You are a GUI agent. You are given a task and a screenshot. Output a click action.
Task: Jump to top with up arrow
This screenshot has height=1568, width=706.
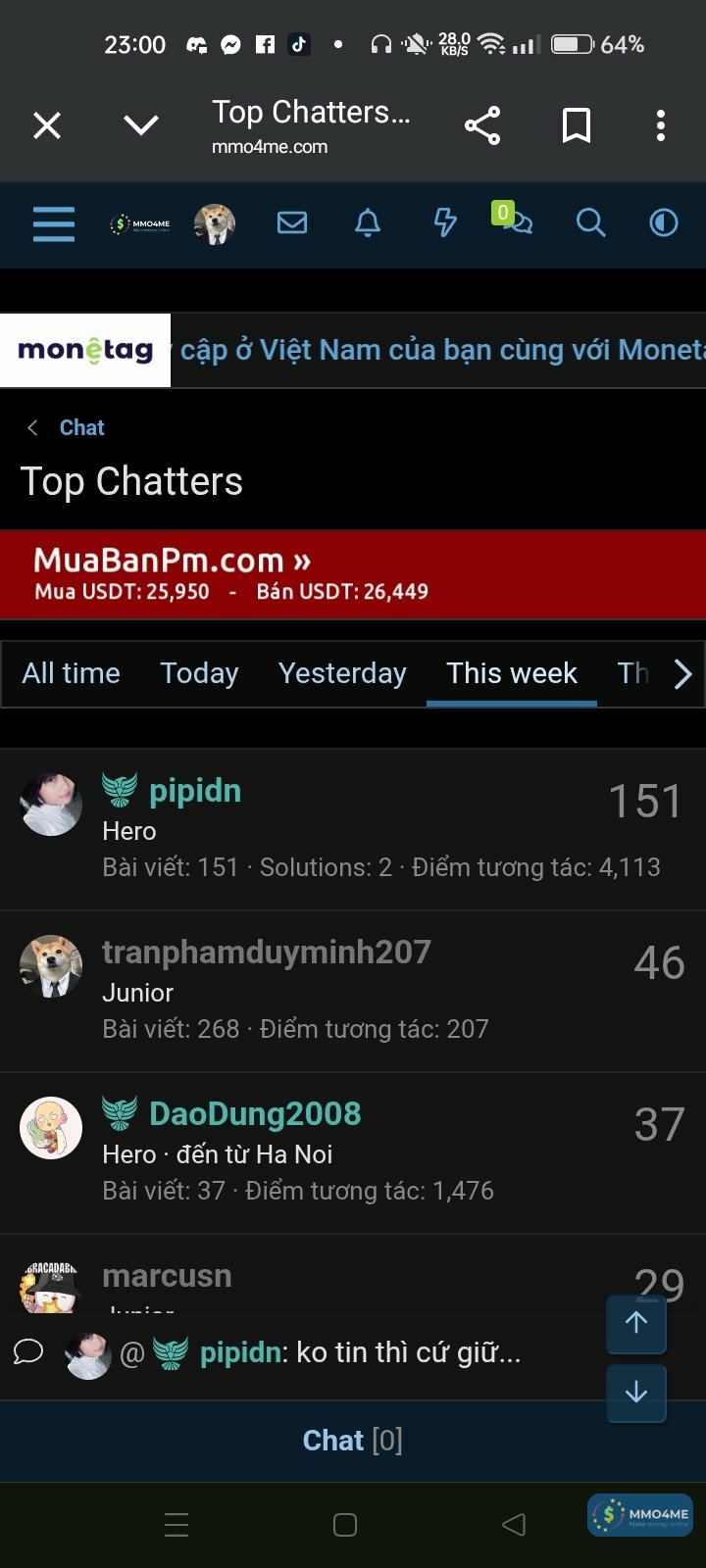(636, 1323)
